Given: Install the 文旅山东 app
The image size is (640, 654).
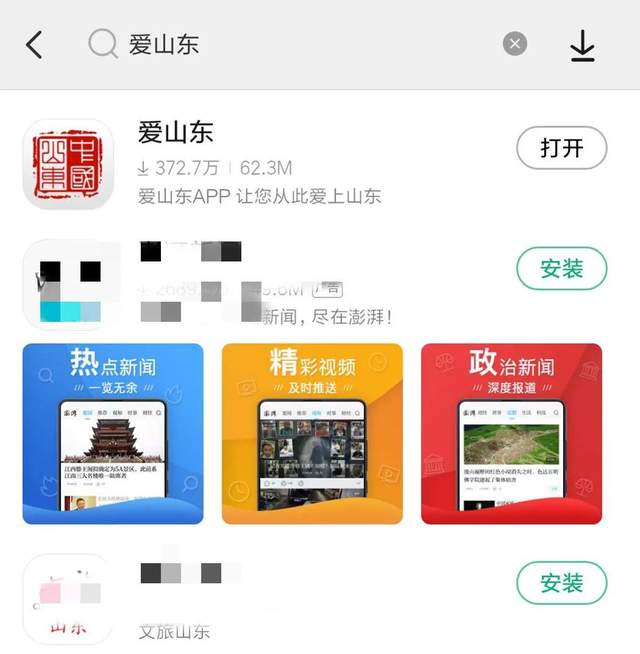Looking at the screenshot, I should (x=561, y=582).
